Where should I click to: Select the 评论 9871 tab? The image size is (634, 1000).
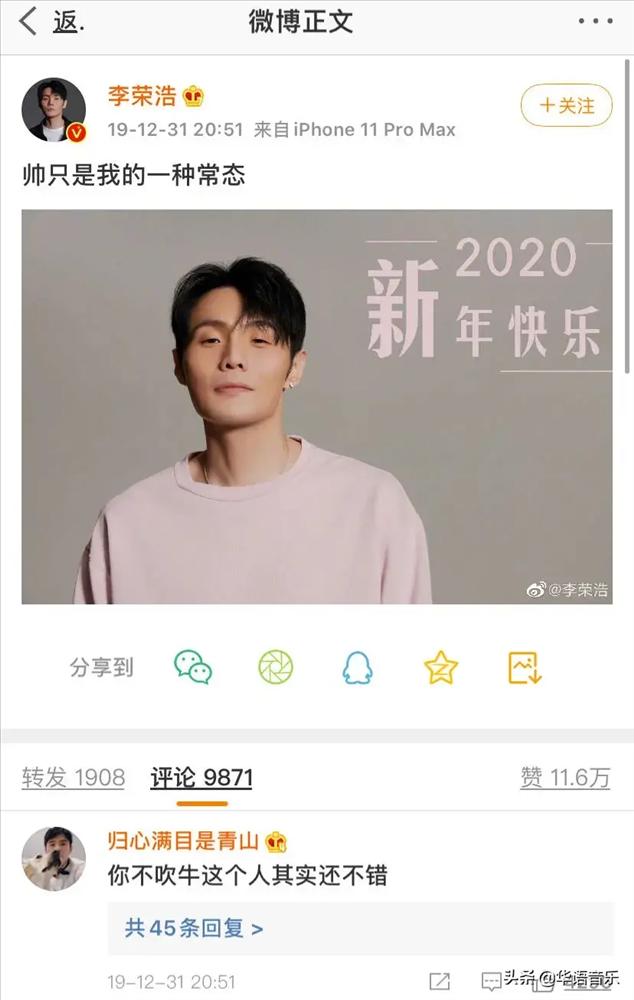pyautogui.click(x=201, y=778)
